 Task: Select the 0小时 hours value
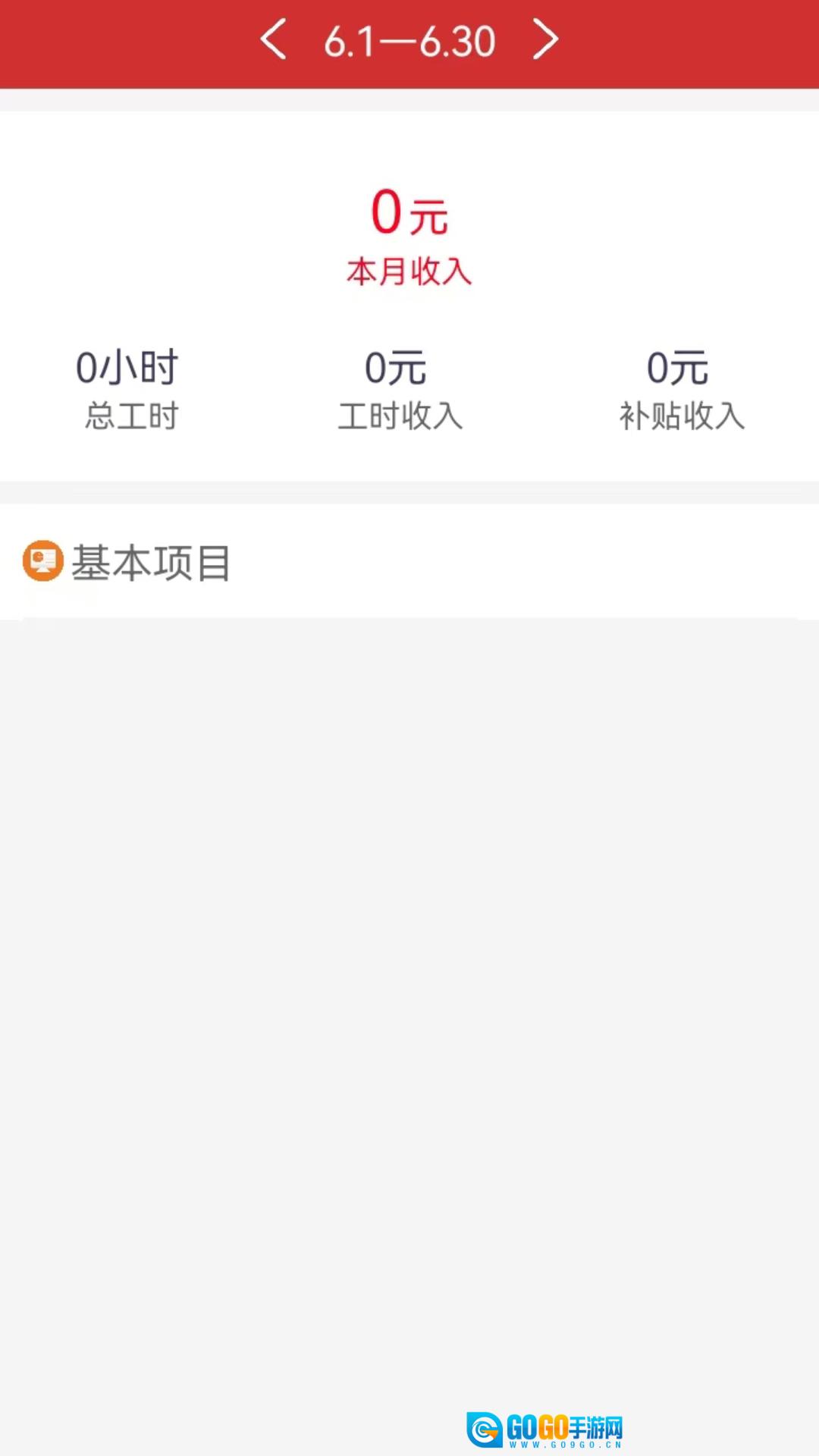[125, 369]
